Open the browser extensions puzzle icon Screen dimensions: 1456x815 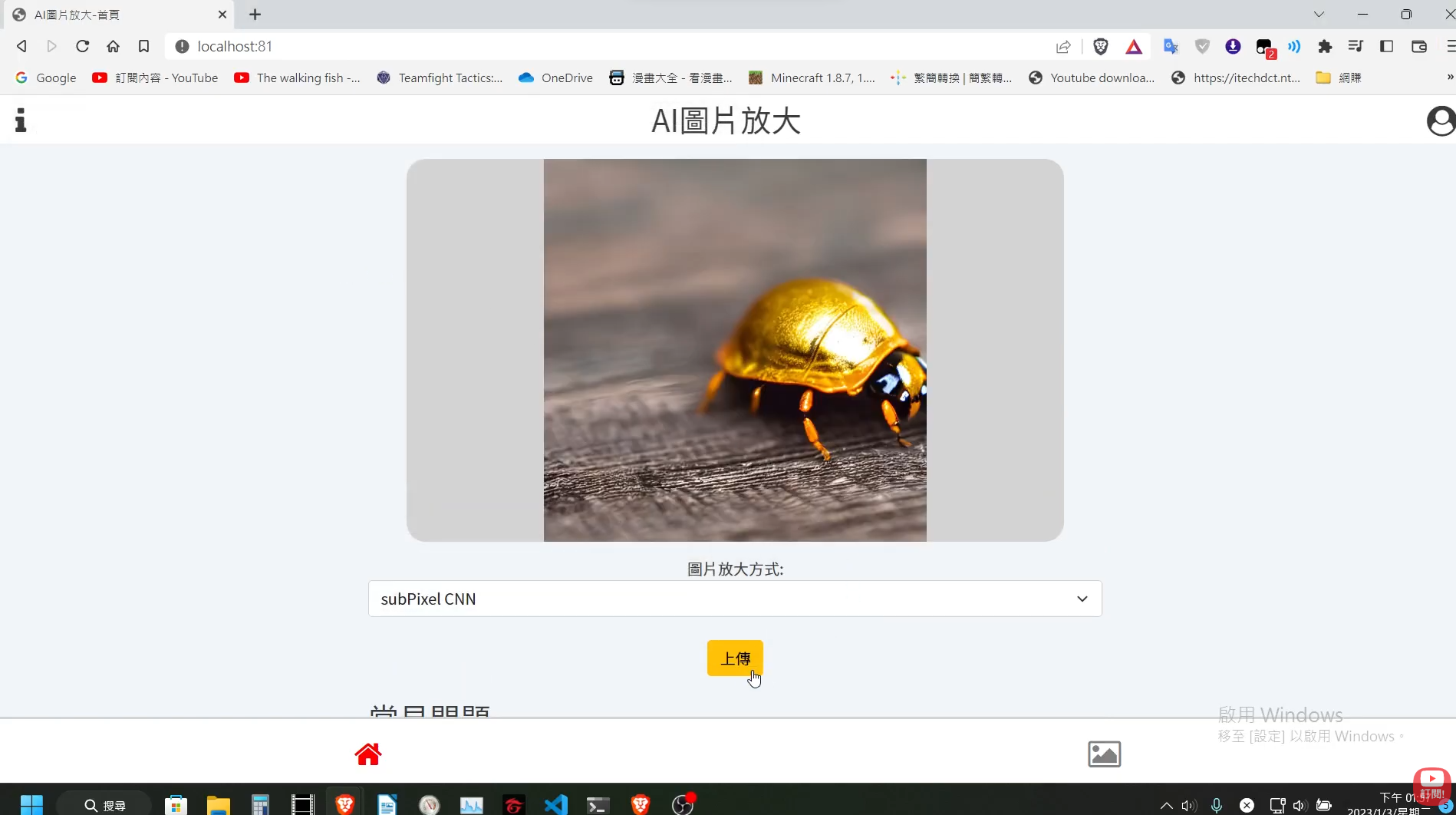pos(1325,47)
